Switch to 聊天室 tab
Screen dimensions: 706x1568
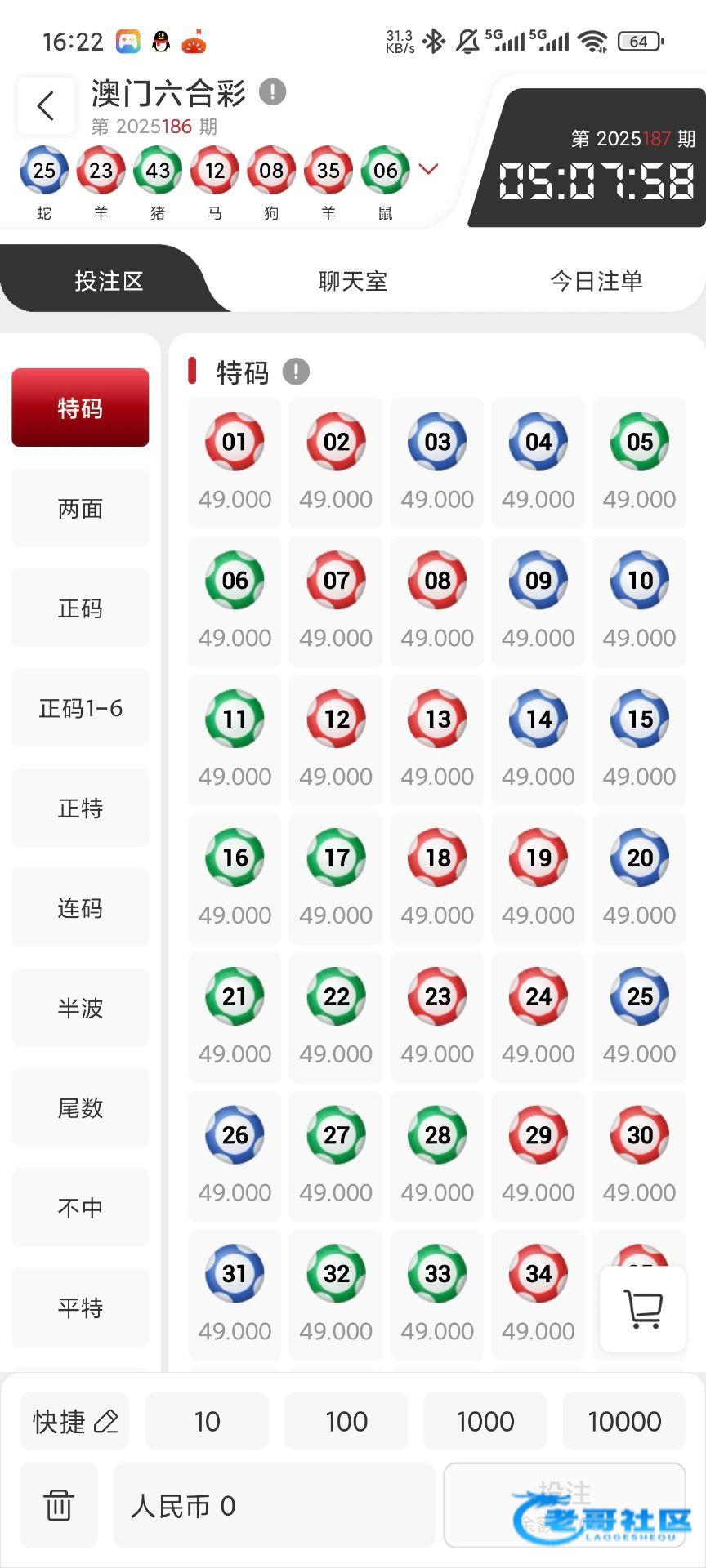click(352, 281)
